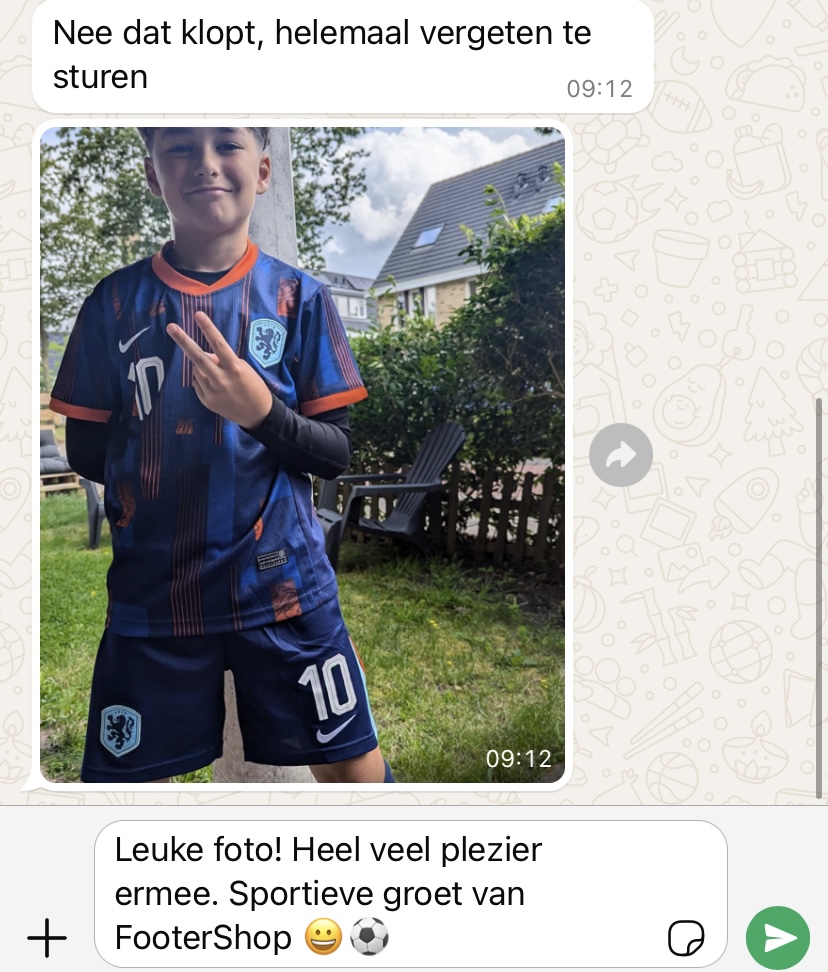
Task: Open the attachment plus menu
Action: coord(46,938)
